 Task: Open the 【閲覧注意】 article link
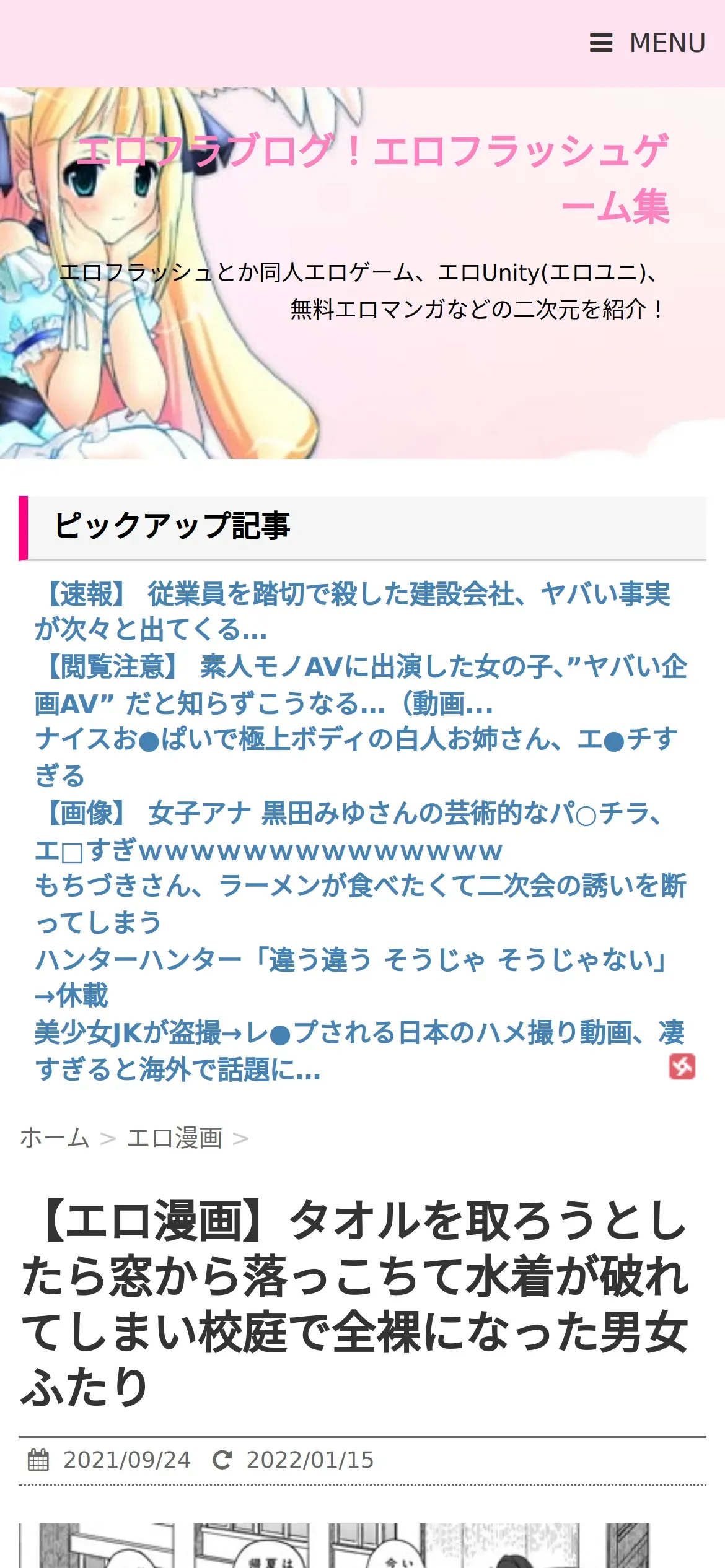361,685
